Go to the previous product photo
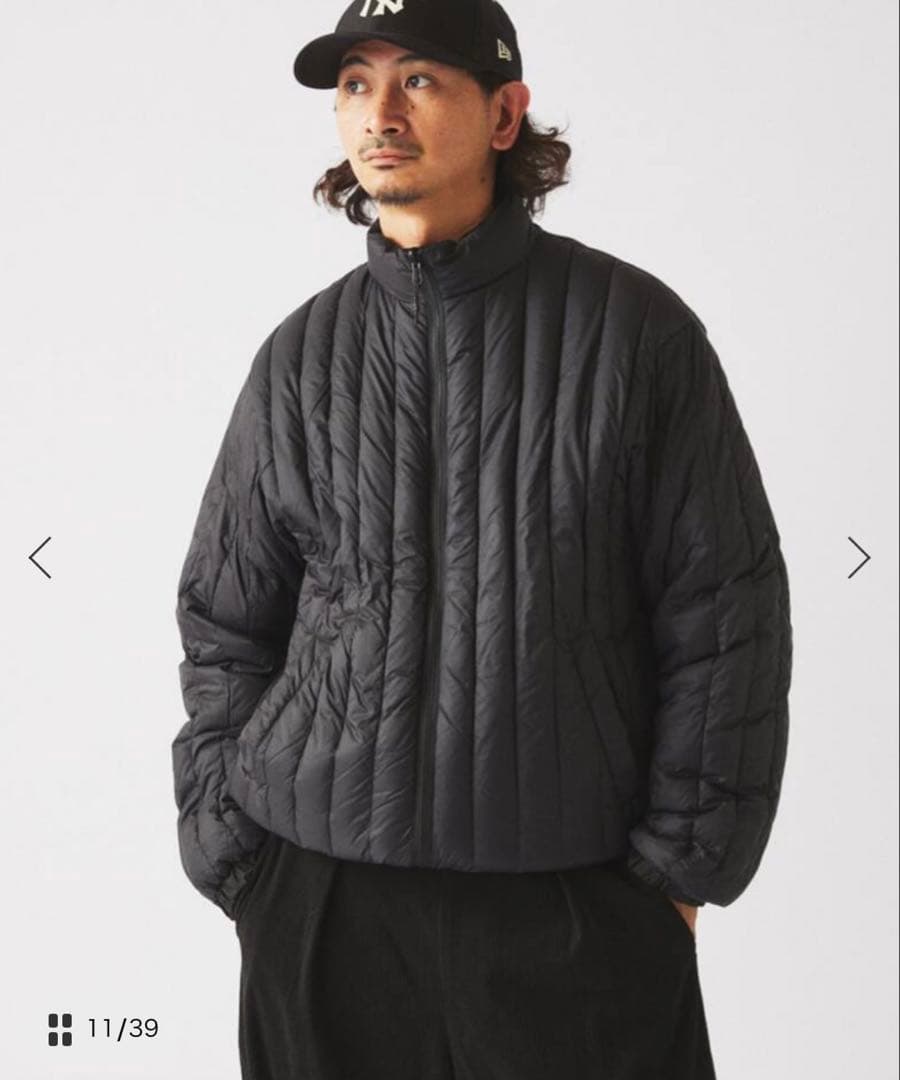The height and width of the screenshot is (1080, 900). point(40,558)
